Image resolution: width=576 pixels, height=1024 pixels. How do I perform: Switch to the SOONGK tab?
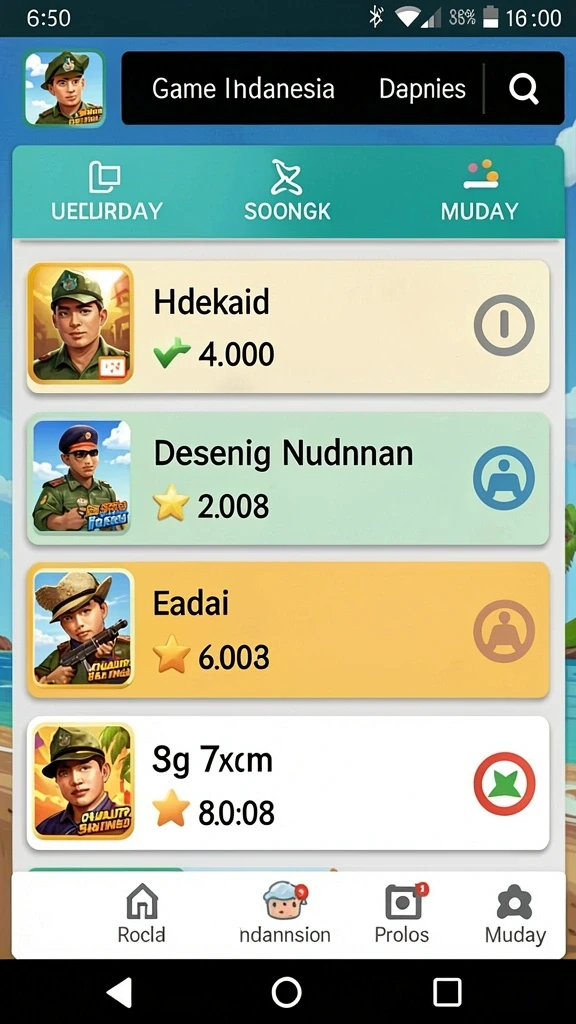[x=287, y=191]
